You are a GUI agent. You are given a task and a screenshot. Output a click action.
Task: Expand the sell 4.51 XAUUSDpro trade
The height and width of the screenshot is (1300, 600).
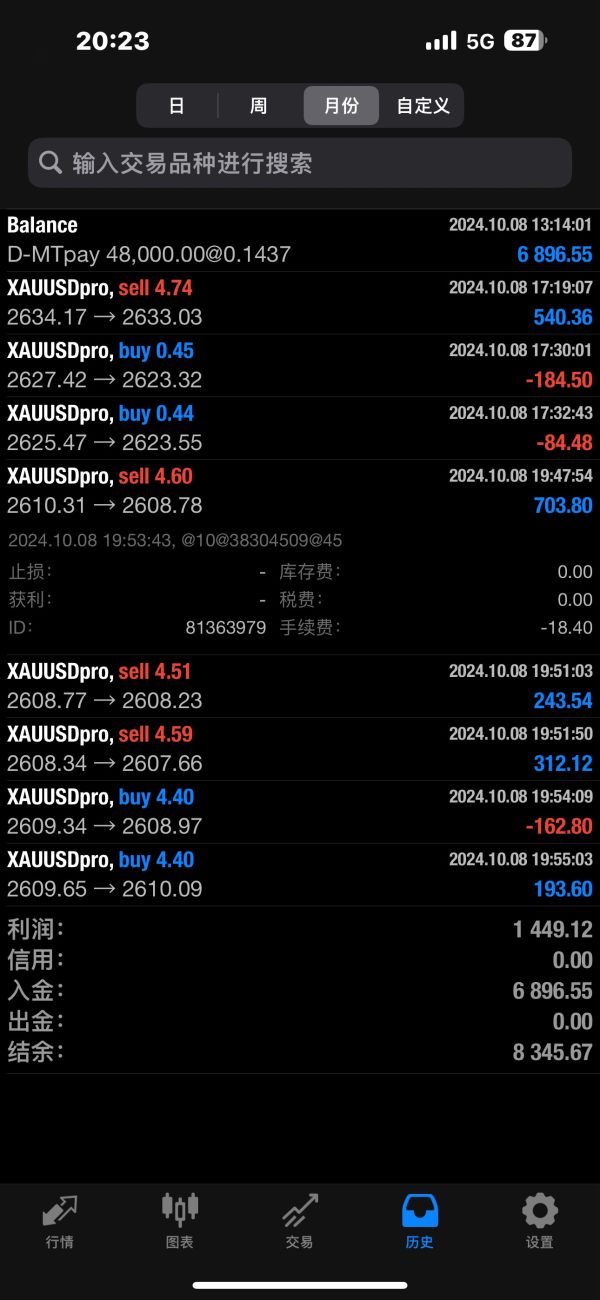coord(300,686)
